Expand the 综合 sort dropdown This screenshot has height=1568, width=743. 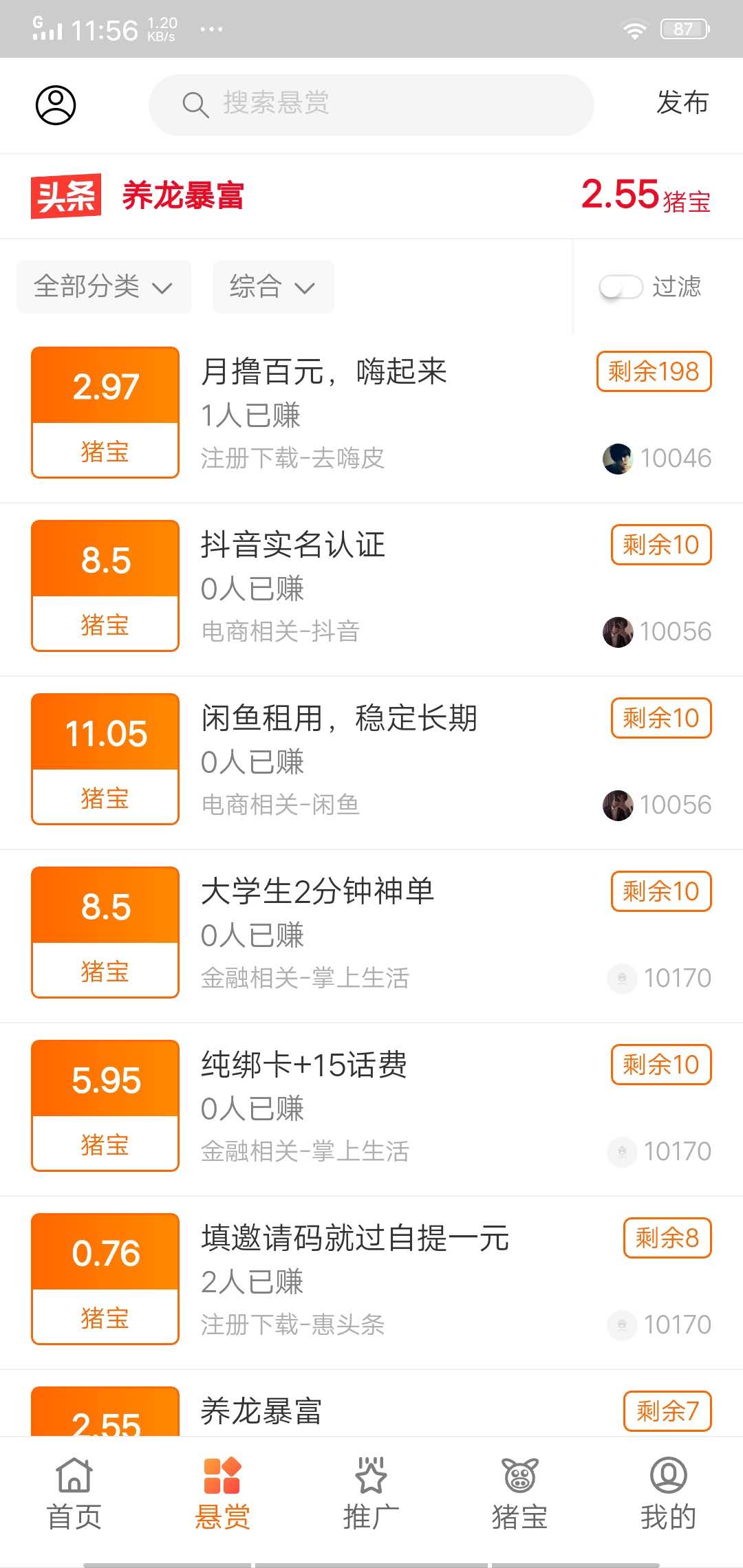click(272, 287)
